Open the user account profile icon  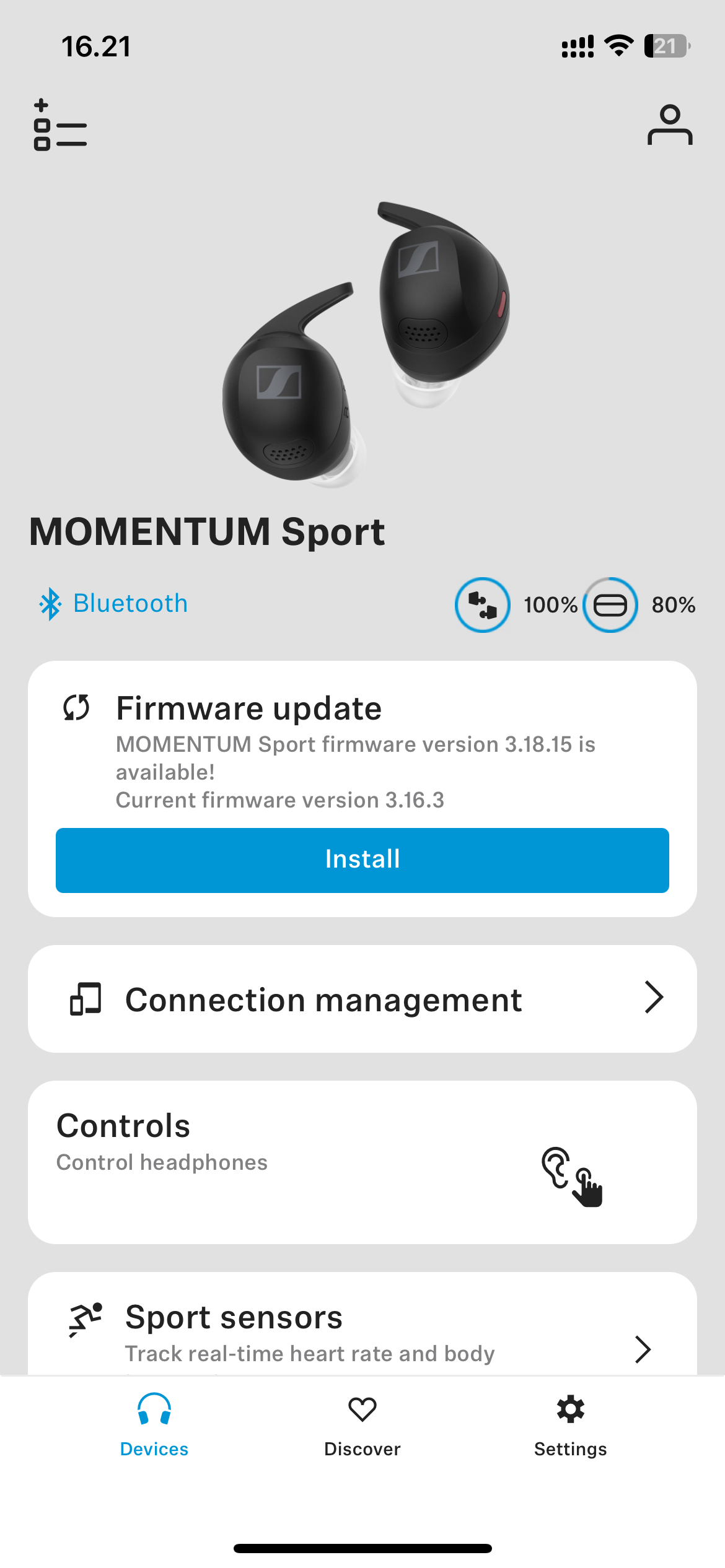pyautogui.click(x=670, y=124)
